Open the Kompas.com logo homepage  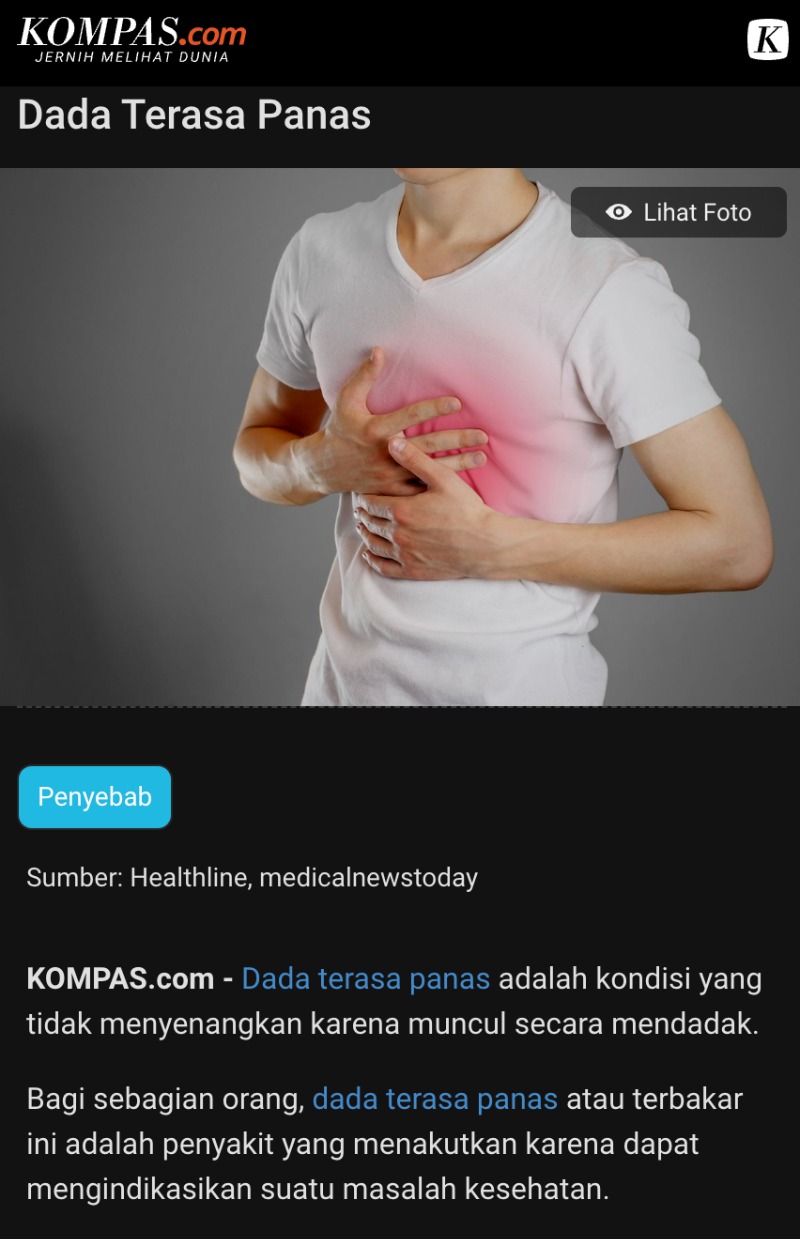click(x=131, y=38)
